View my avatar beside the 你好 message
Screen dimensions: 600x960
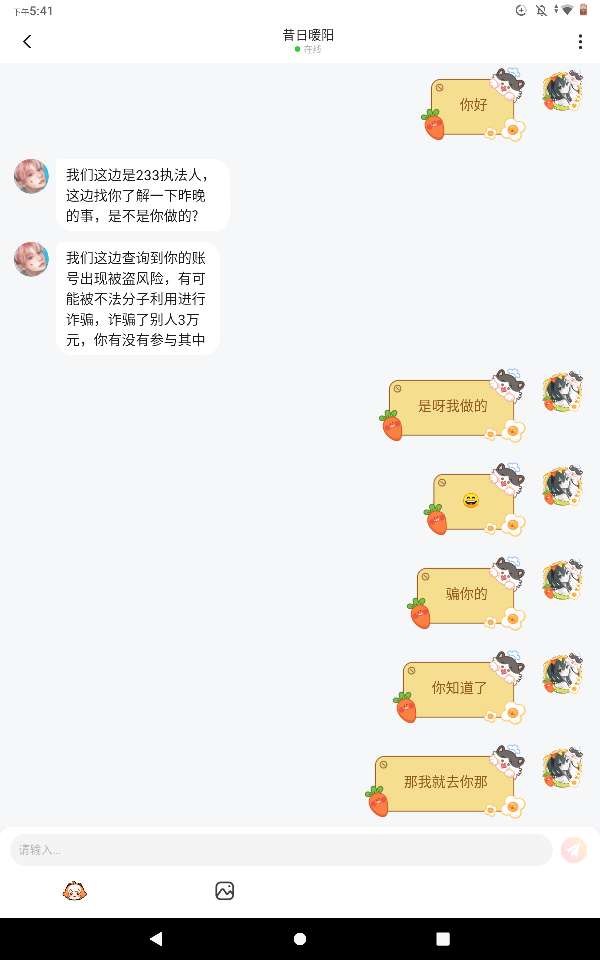[562, 91]
